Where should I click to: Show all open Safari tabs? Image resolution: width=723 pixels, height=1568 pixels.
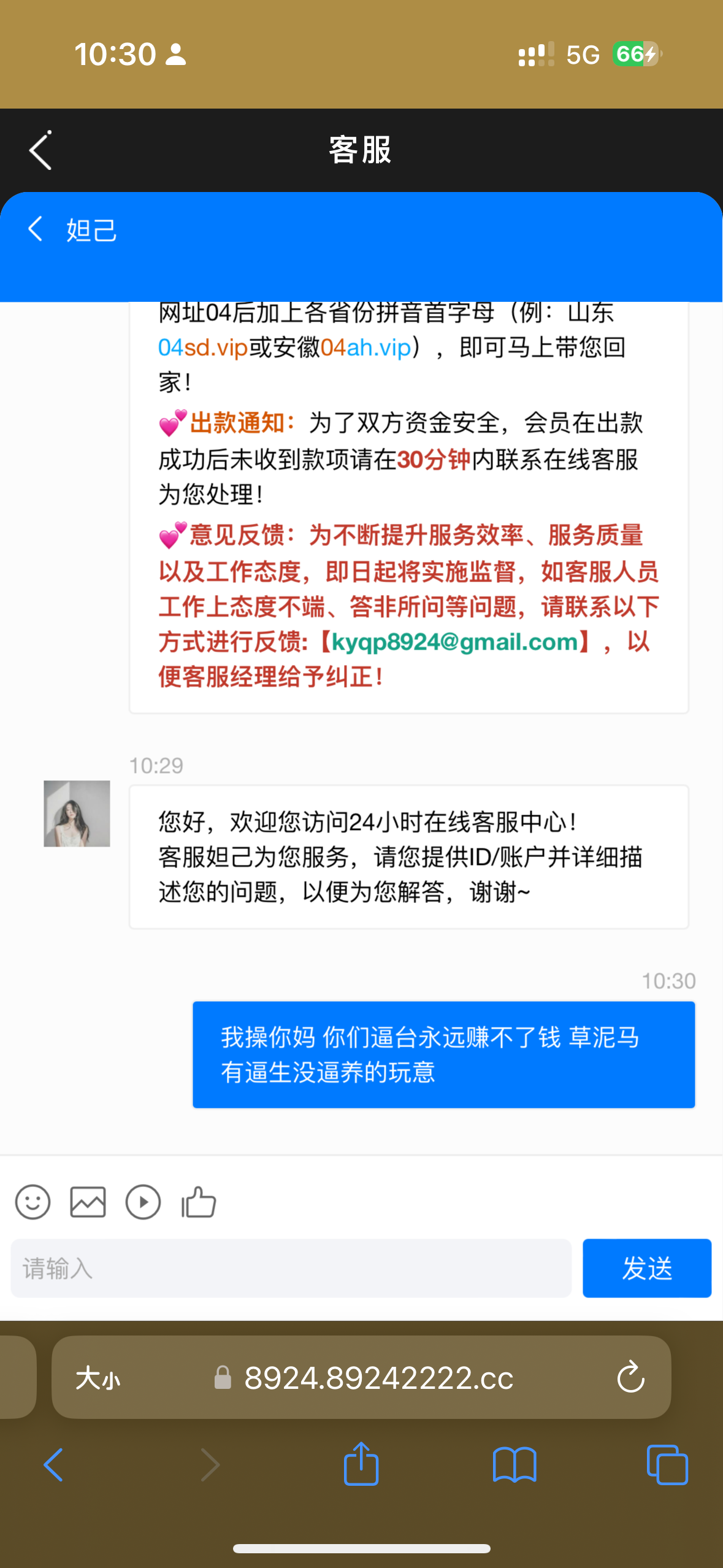[x=667, y=1464]
